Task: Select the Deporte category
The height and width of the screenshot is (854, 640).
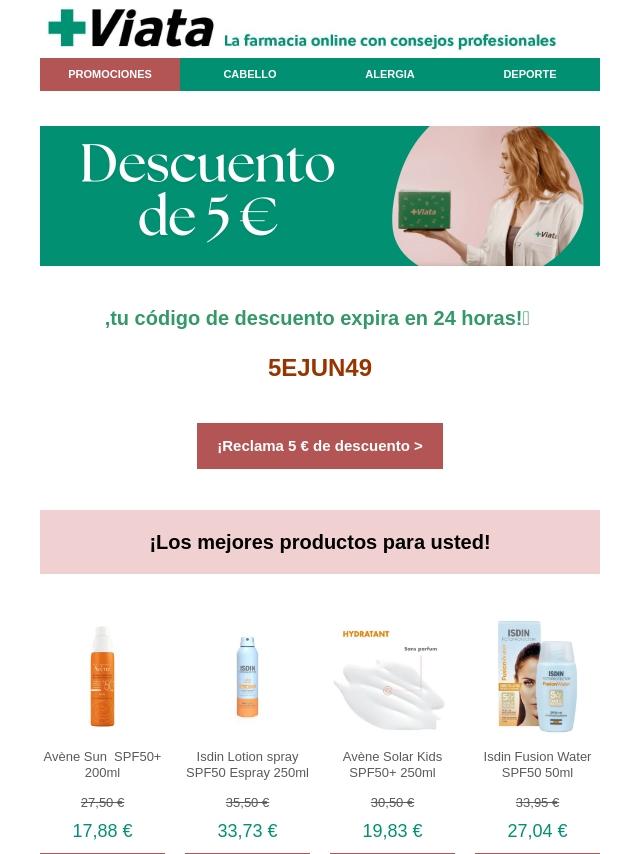Action: point(530,74)
